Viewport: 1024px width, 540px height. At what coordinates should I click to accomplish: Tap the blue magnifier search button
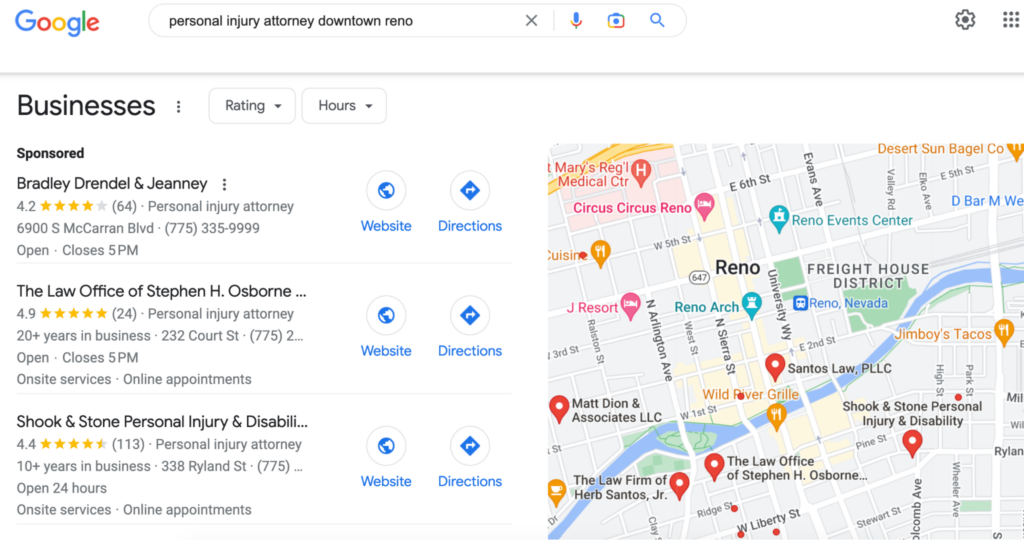click(x=657, y=21)
